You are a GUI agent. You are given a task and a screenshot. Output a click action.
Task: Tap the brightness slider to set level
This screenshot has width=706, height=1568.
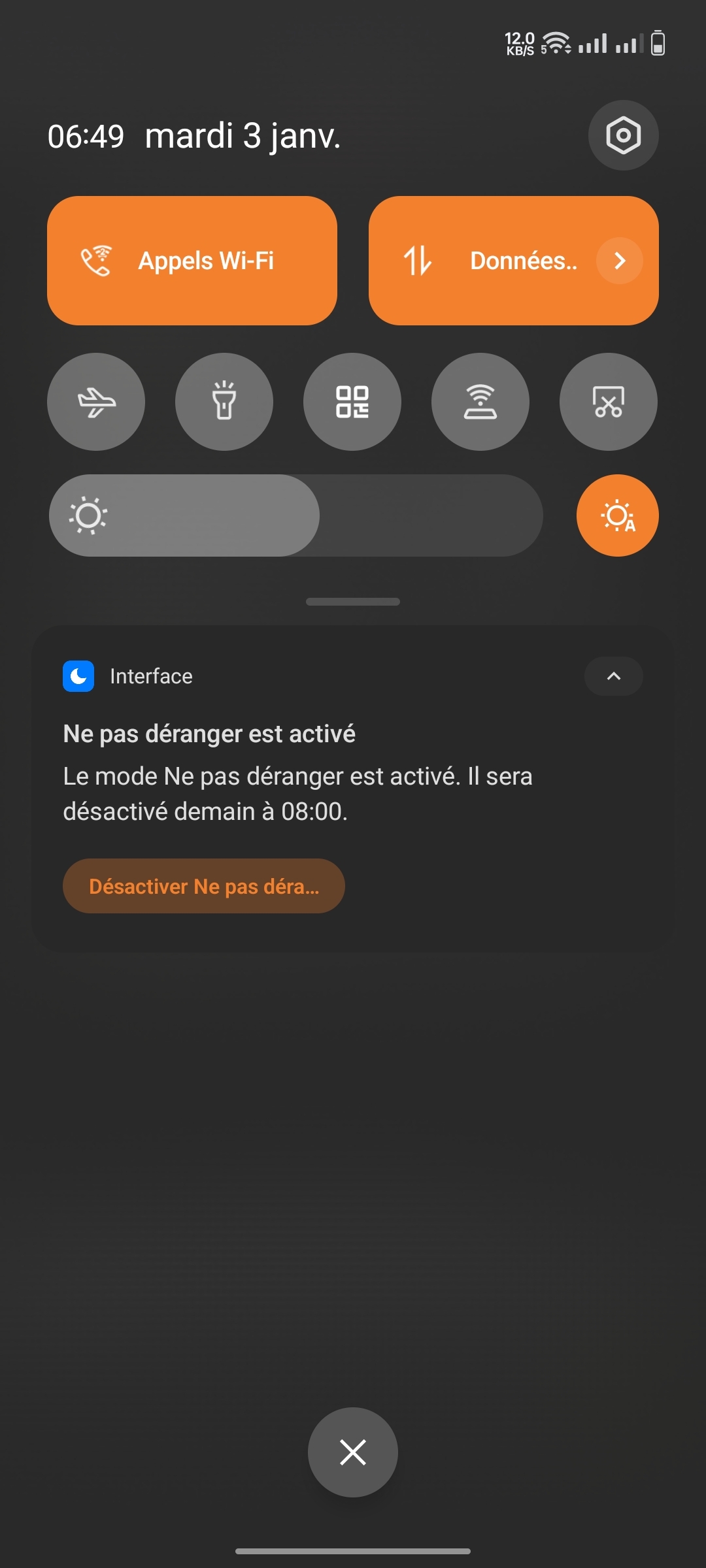click(x=295, y=515)
